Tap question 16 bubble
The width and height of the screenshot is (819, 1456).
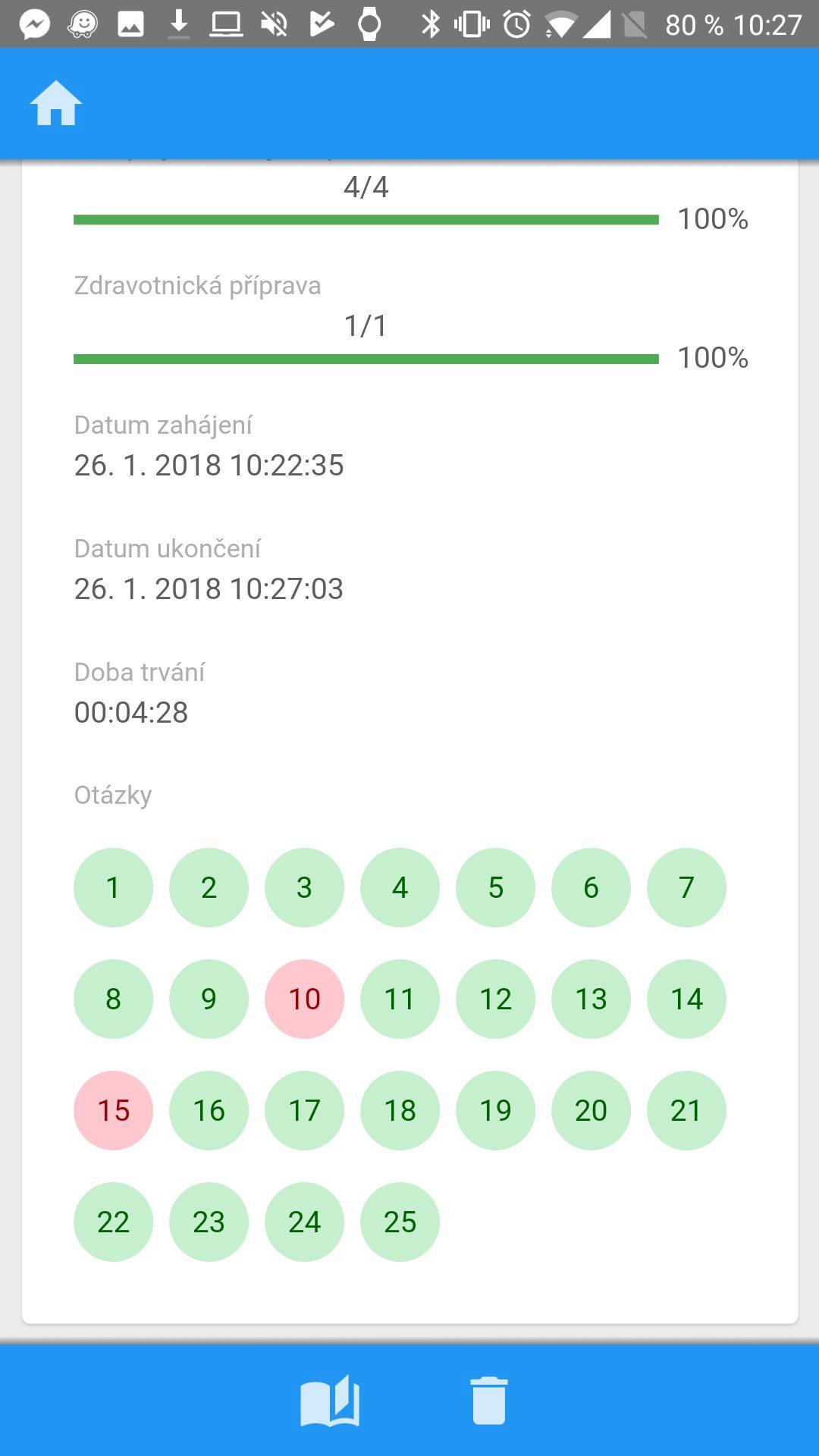coord(209,1110)
